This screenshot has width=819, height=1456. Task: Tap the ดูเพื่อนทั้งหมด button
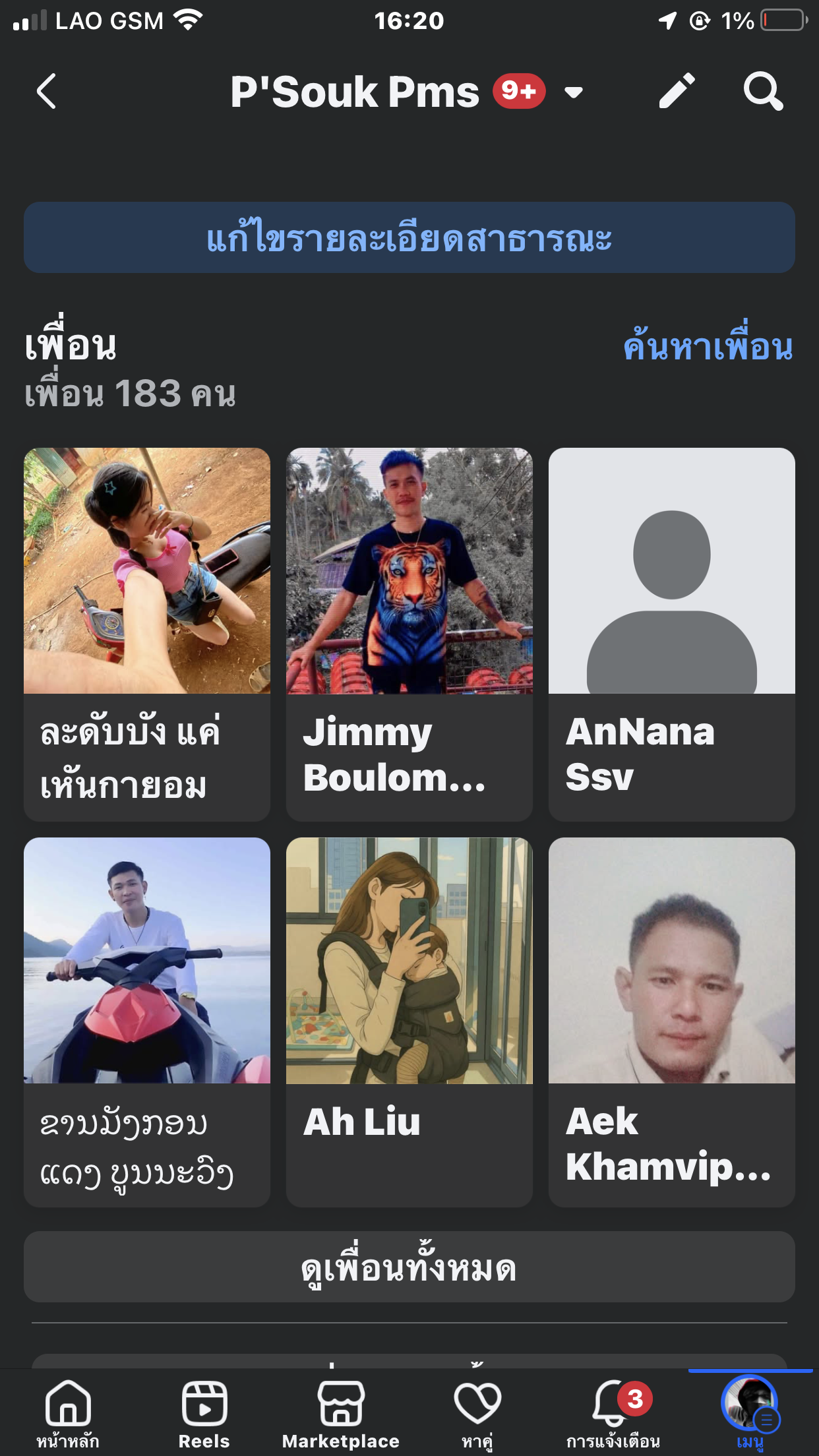click(x=409, y=1267)
